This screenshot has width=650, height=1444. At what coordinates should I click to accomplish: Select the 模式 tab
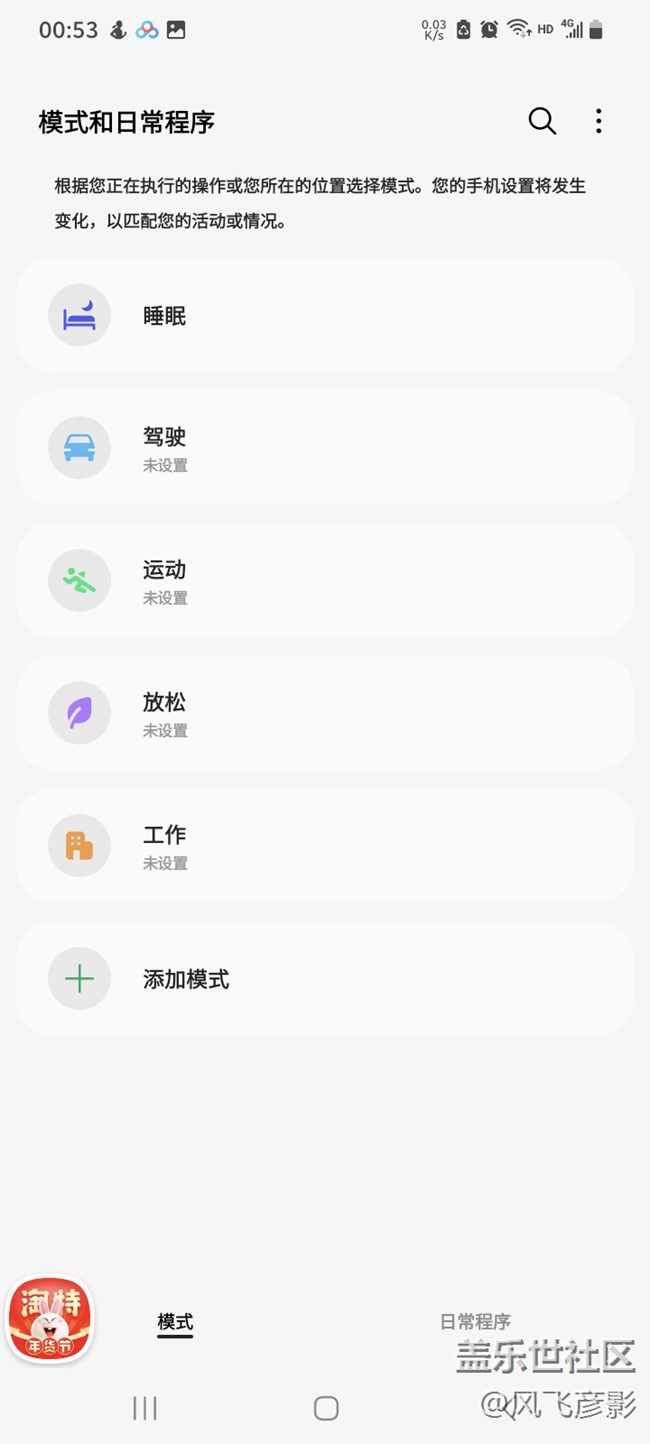pos(175,1322)
